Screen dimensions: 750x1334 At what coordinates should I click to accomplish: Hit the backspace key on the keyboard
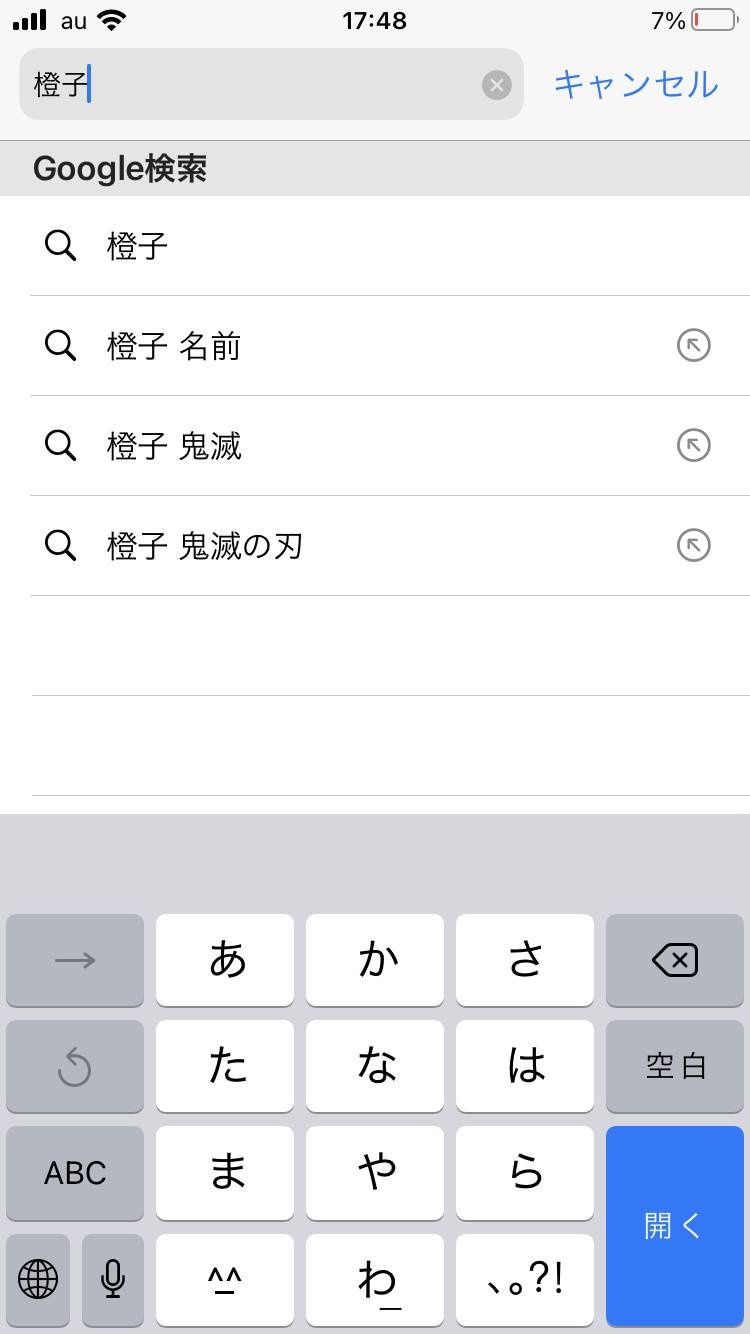click(x=675, y=961)
